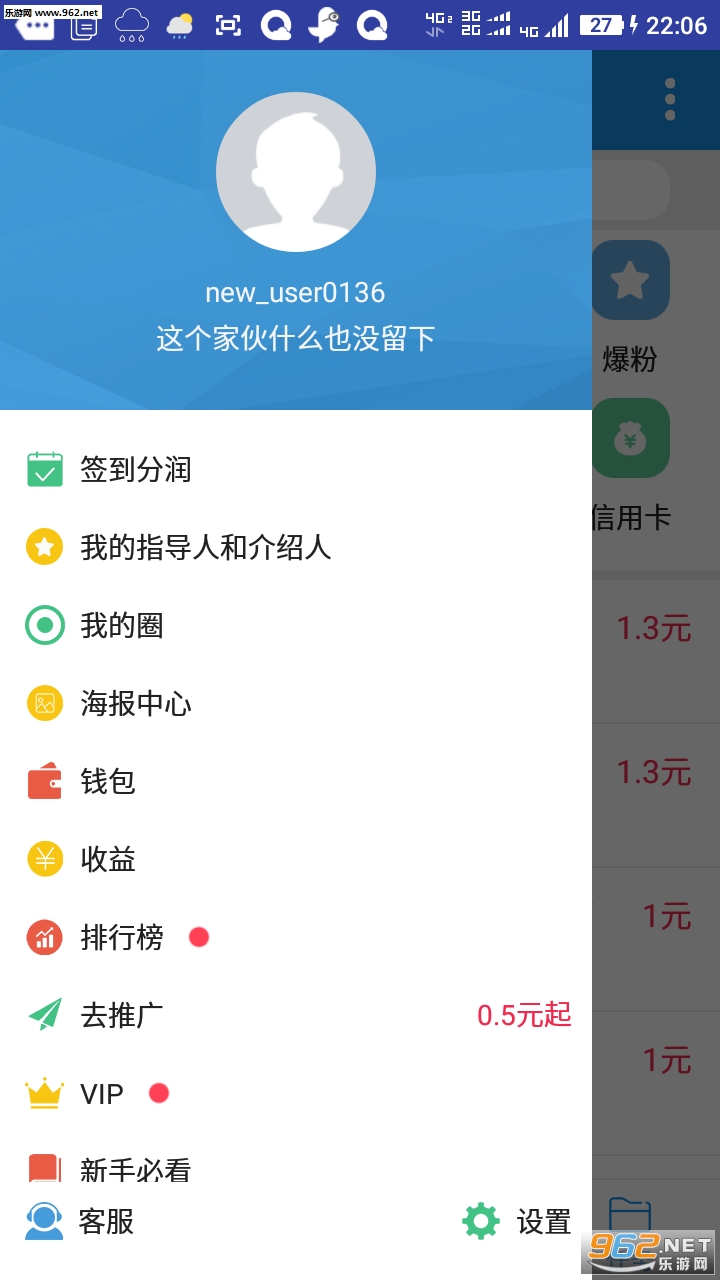
Task: Open the 收益 earnings yen icon
Action: point(44,859)
